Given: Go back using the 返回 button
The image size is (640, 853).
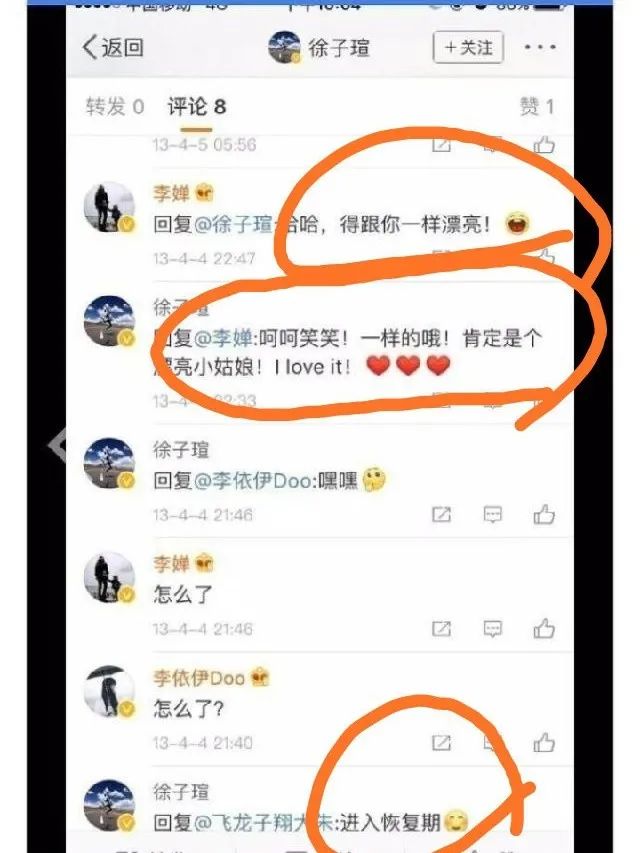Looking at the screenshot, I should pos(113,47).
